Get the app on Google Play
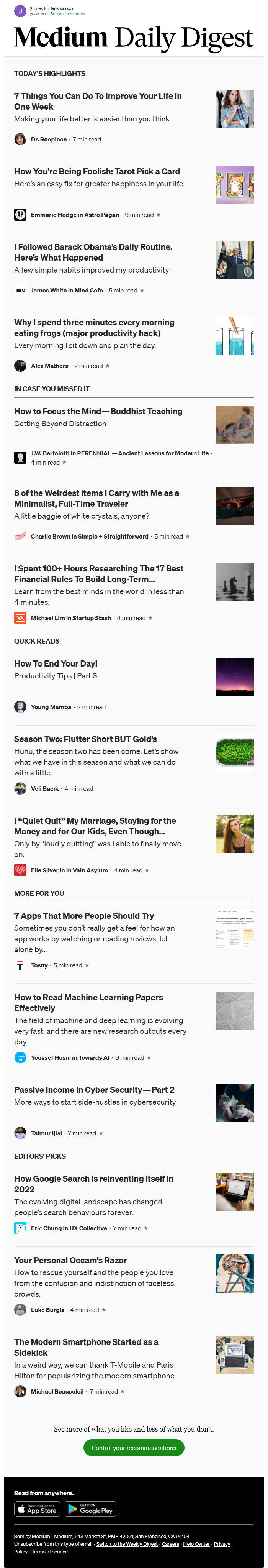268x1568 pixels. click(x=90, y=1509)
